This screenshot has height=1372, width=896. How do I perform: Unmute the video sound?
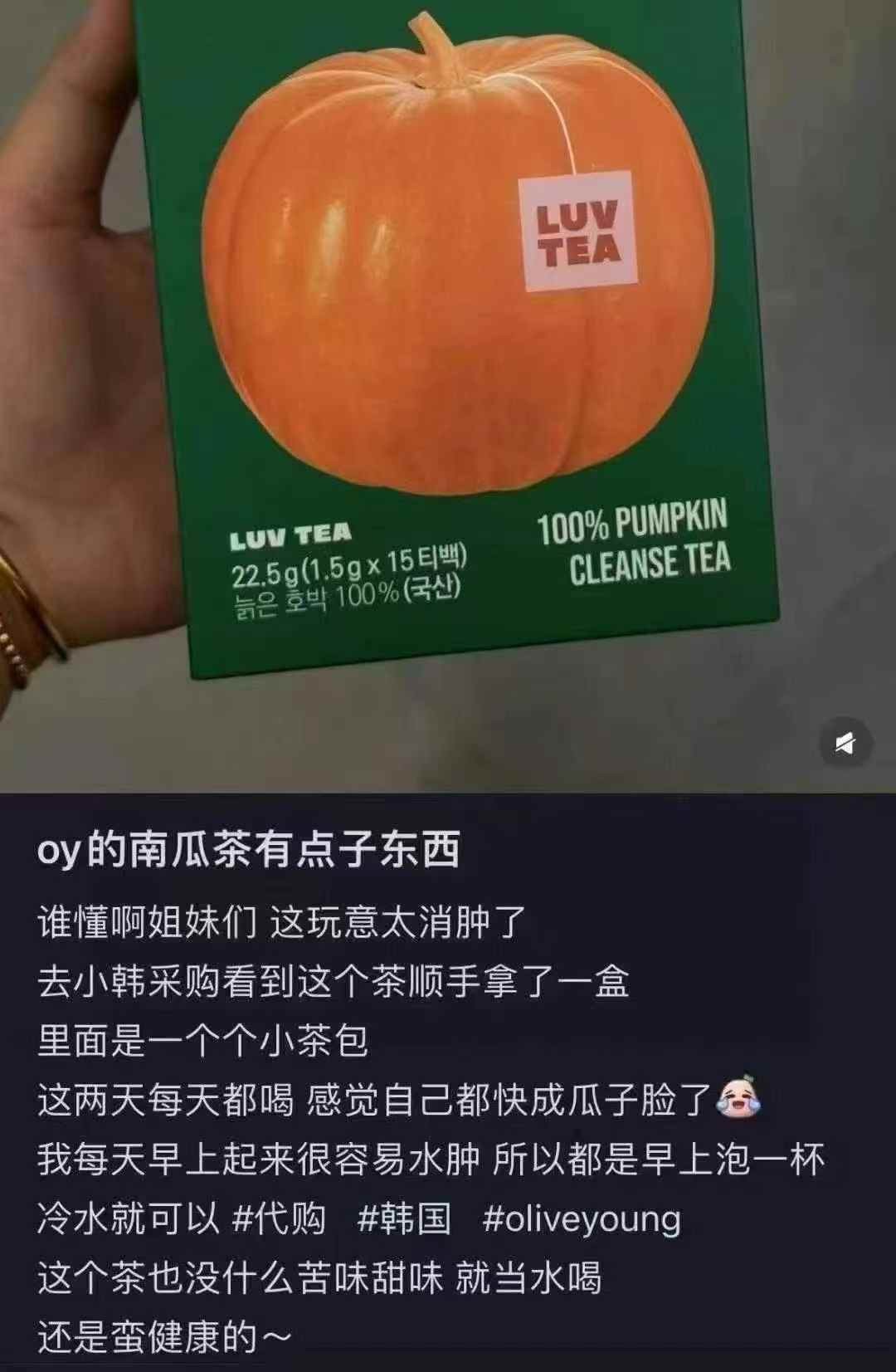(845, 743)
